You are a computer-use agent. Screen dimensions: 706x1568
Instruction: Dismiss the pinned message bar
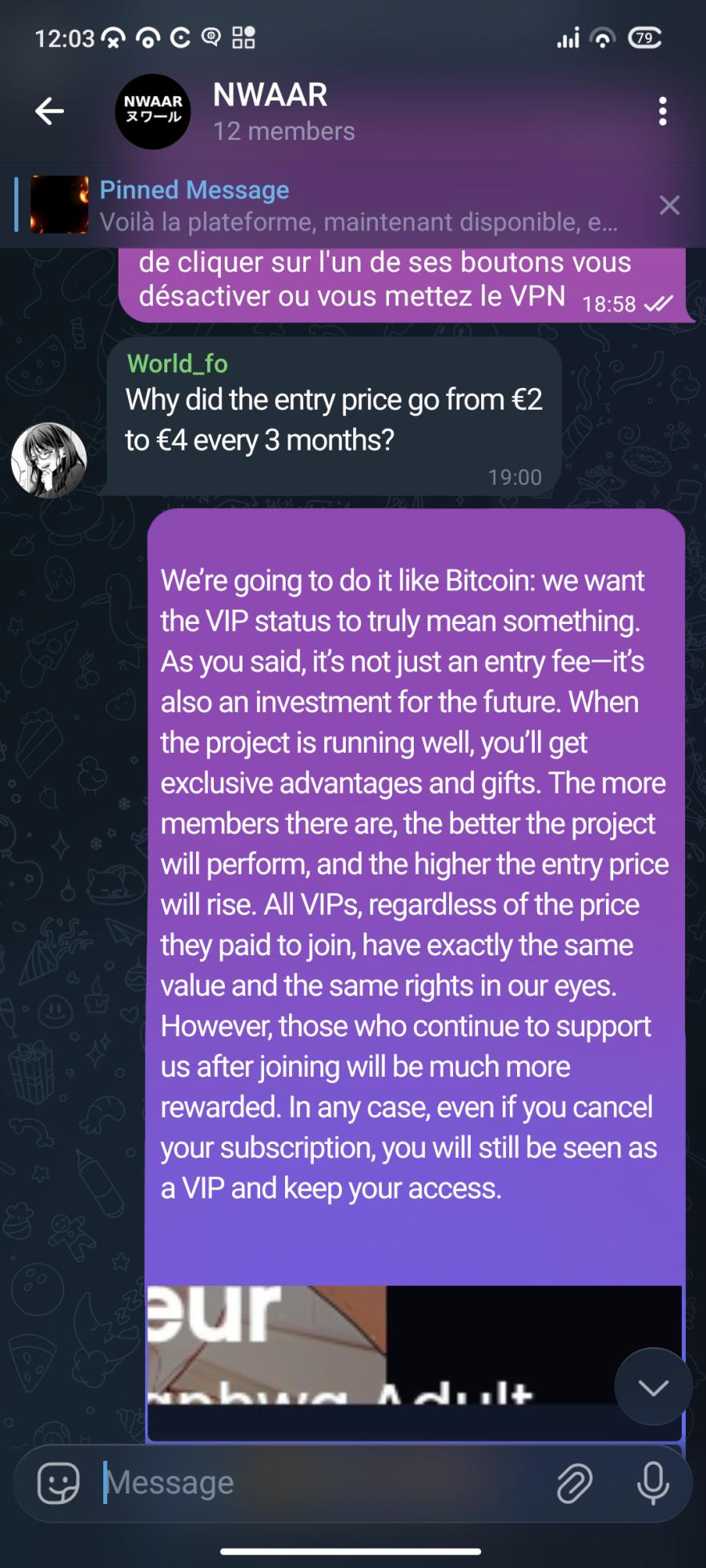click(x=669, y=206)
